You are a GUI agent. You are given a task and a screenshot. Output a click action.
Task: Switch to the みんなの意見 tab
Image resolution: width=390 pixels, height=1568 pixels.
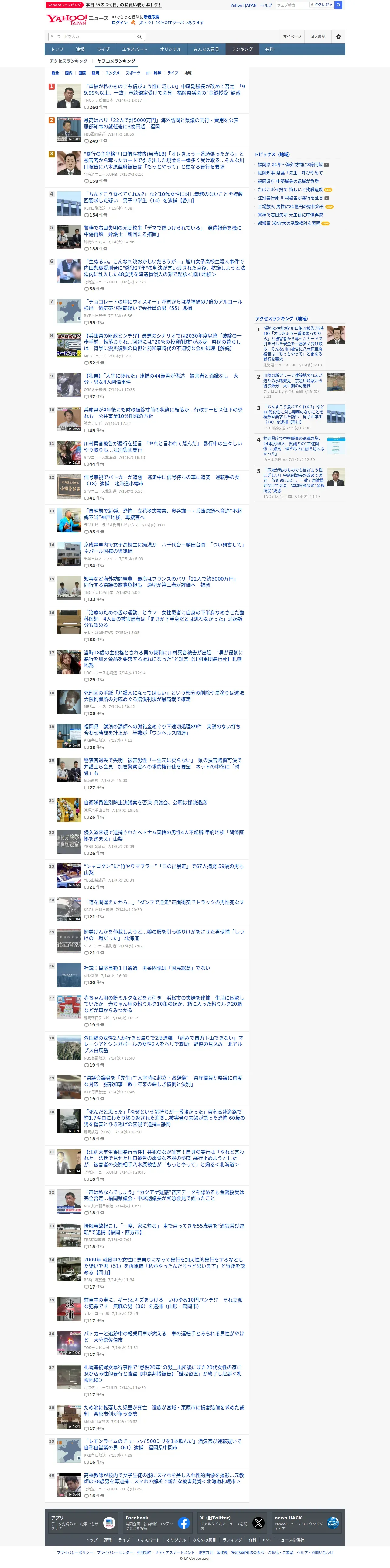click(207, 49)
